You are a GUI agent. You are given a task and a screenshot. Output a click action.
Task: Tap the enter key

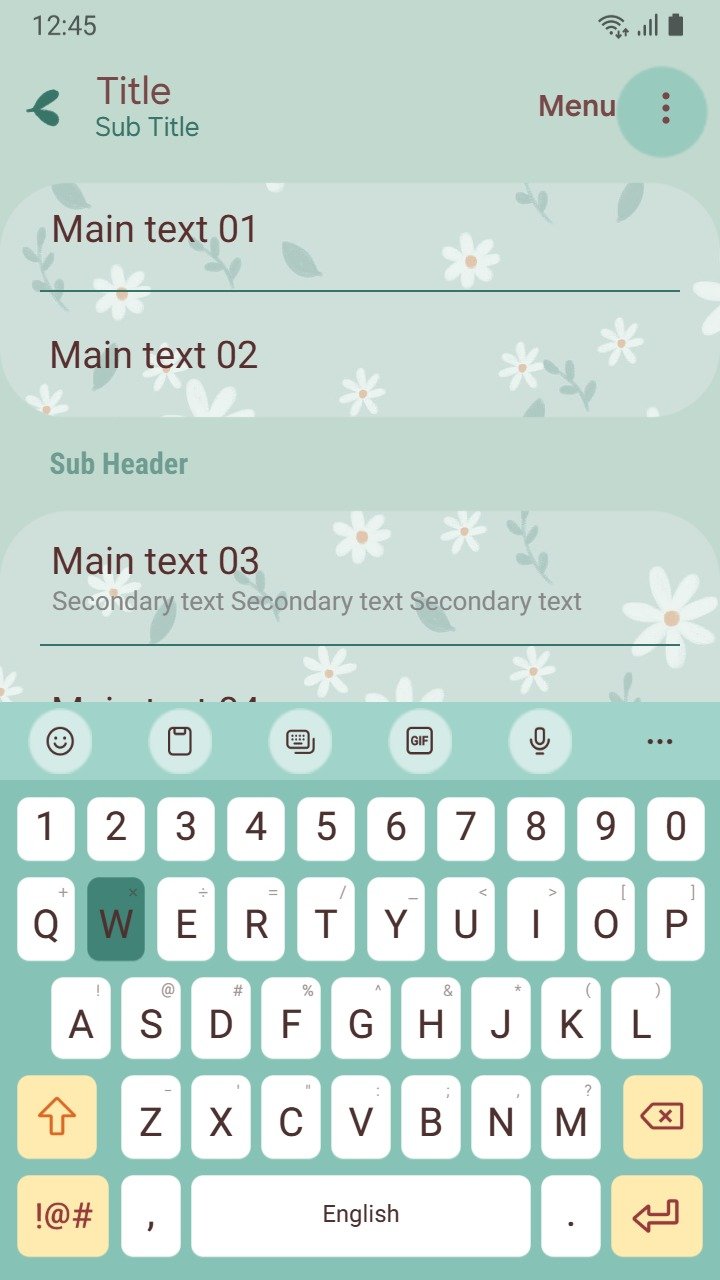point(657,1216)
